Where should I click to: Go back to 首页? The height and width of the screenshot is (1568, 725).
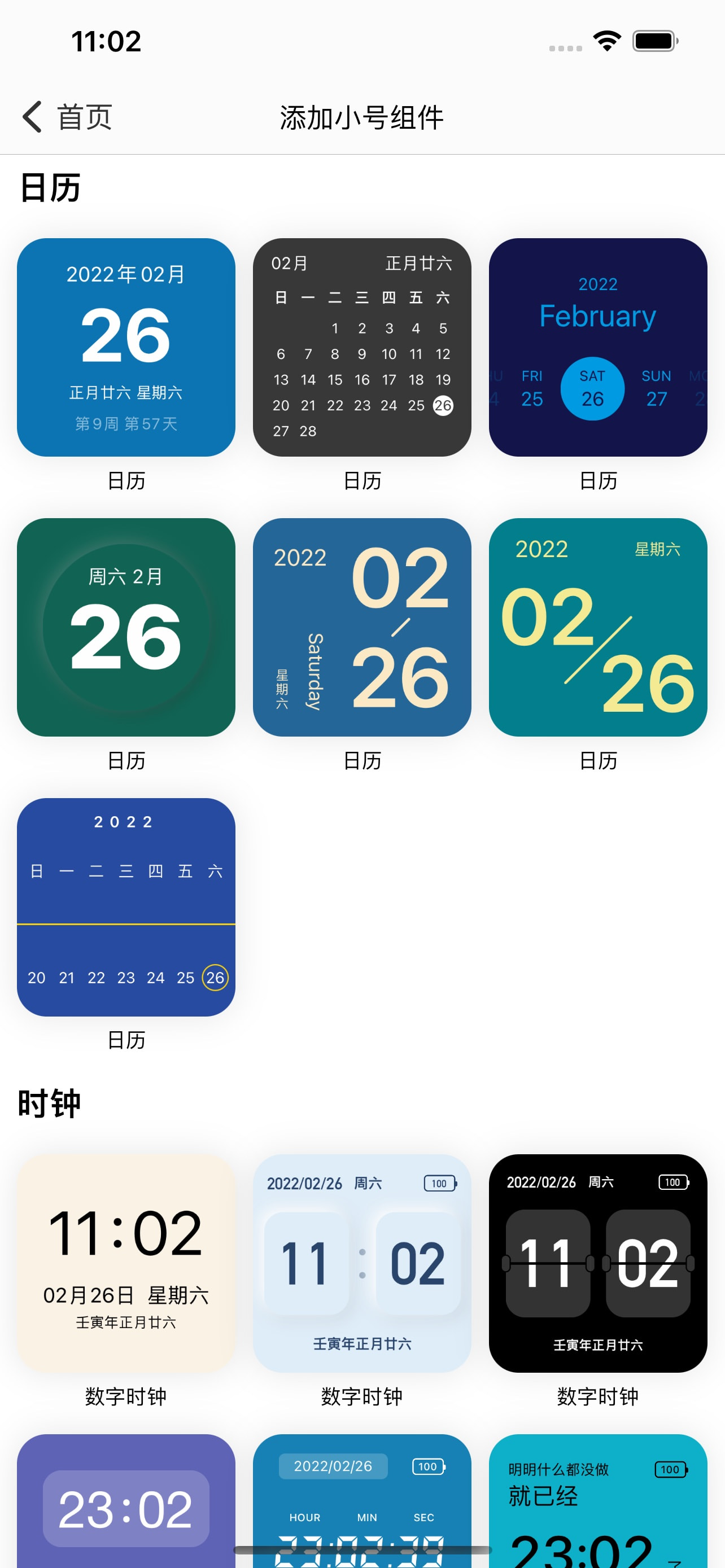pyautogui.click(x=67, y=117)
